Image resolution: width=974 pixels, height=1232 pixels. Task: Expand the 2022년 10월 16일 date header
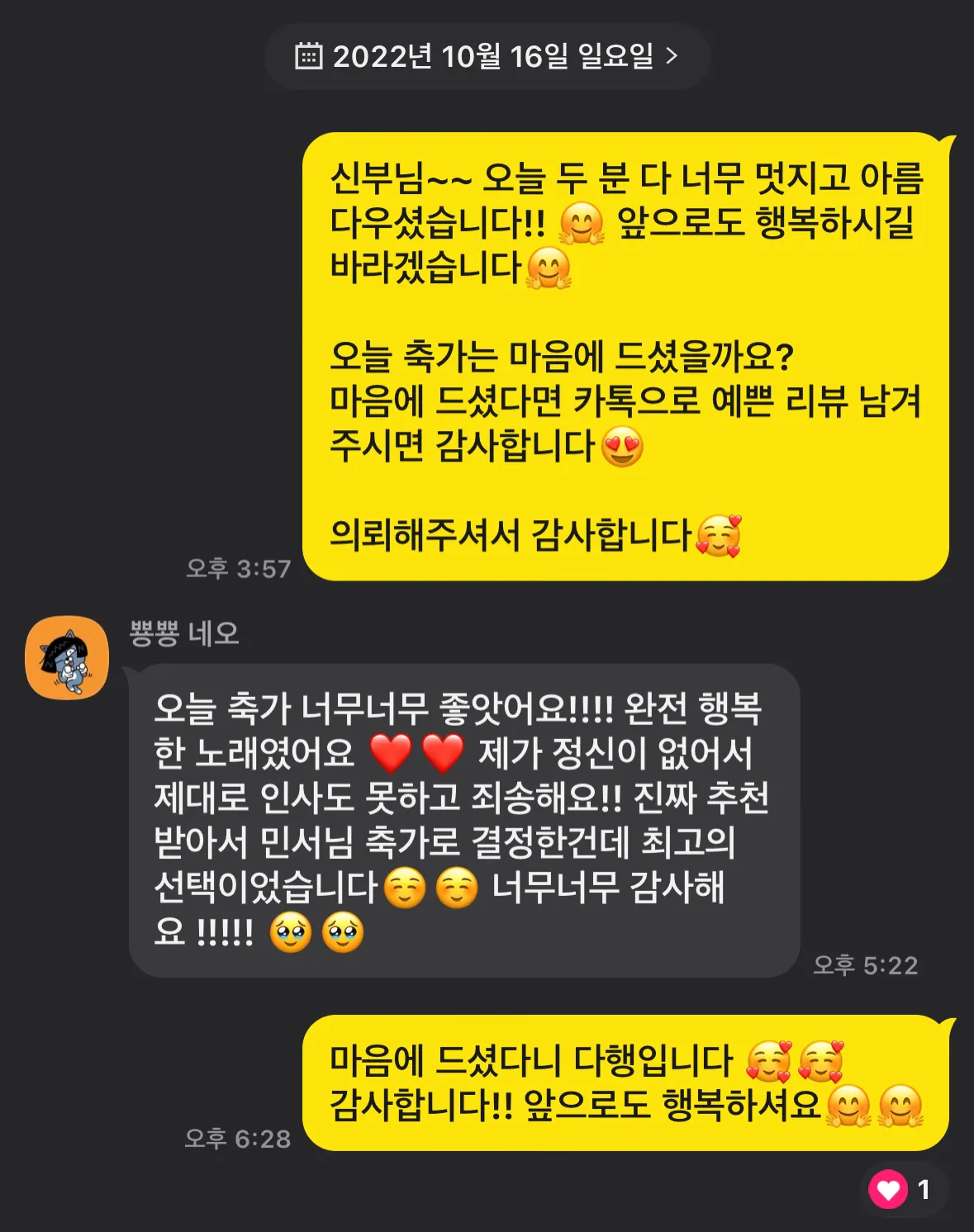487,58
